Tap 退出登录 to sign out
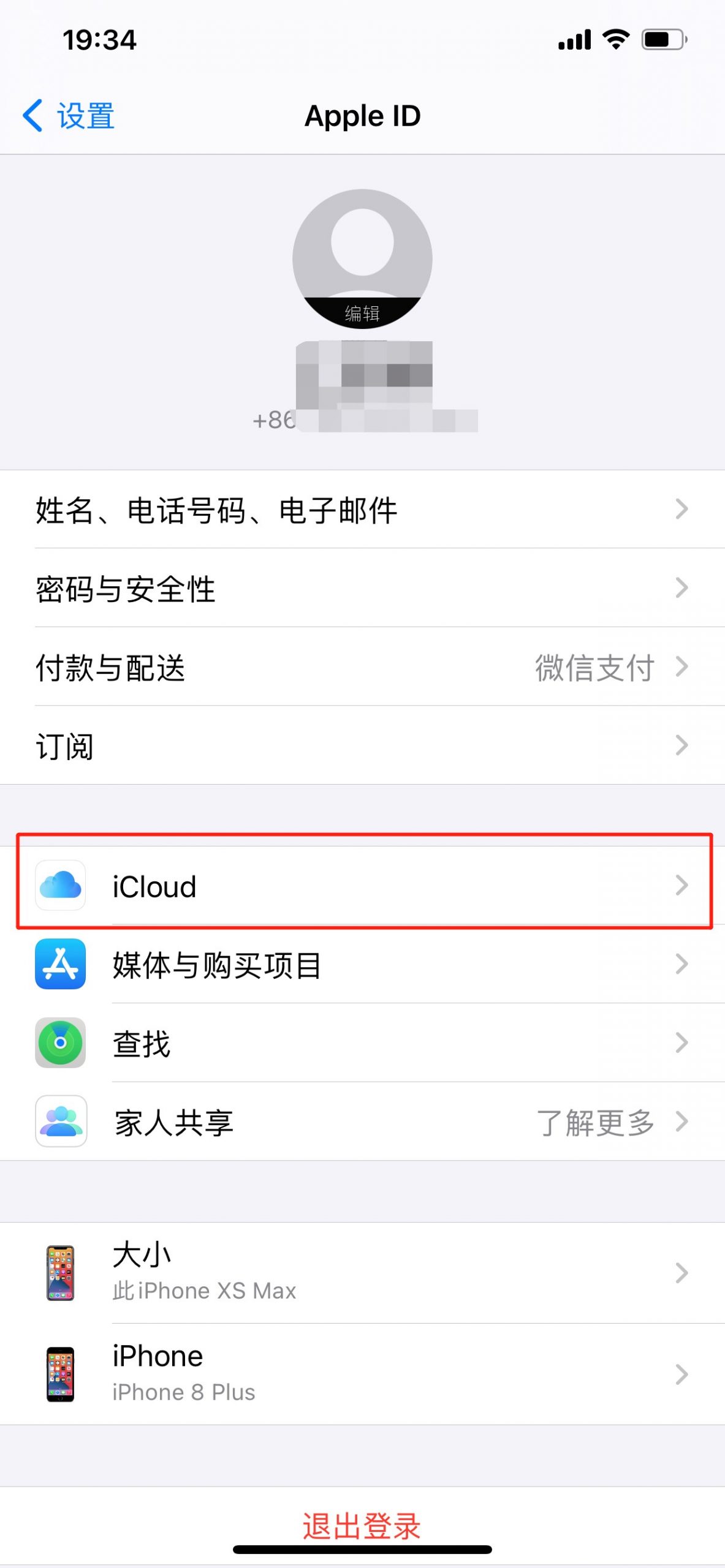 (x=362, y=1525)
